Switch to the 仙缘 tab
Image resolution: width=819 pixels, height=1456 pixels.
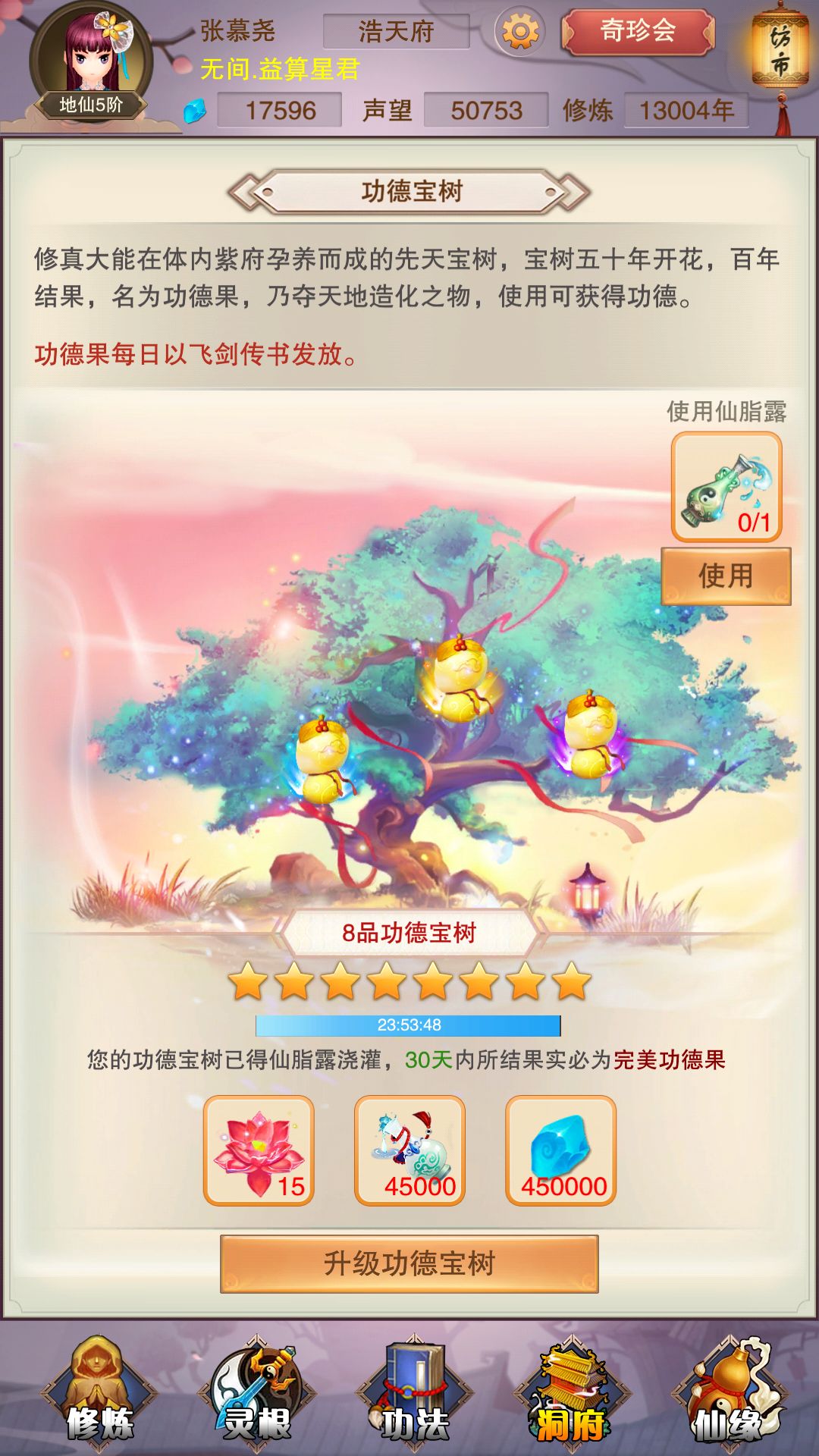730,1394
